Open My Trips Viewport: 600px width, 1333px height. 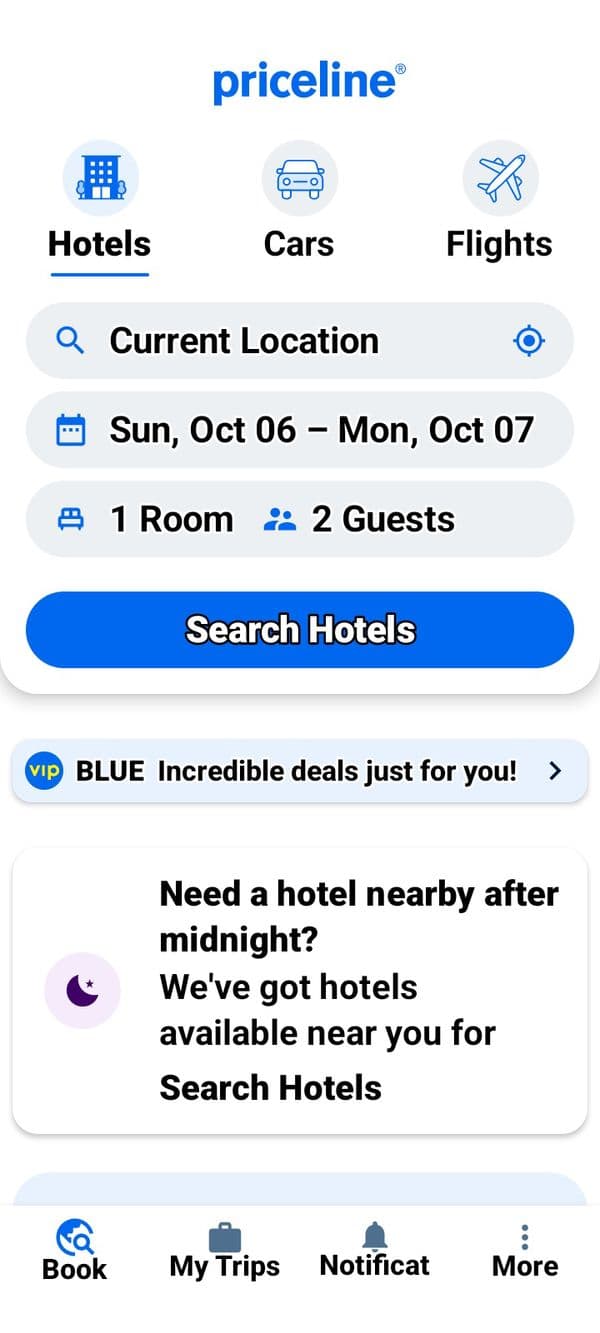click(225, 1252)
